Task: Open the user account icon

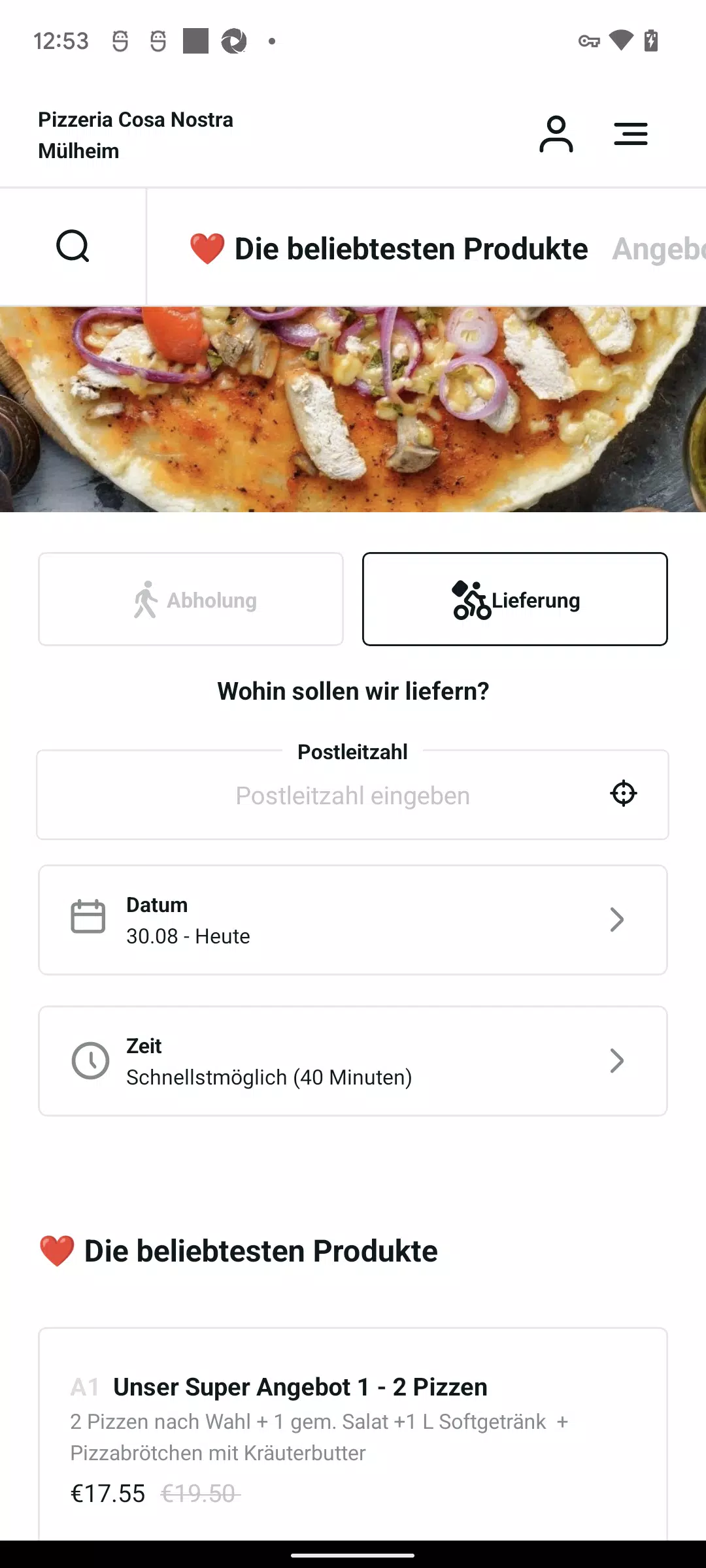Action: 556,134
